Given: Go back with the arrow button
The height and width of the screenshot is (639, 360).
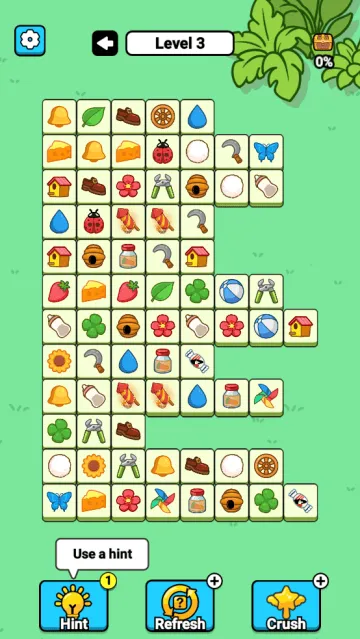Looking at the screenshot, I should 105,43.
